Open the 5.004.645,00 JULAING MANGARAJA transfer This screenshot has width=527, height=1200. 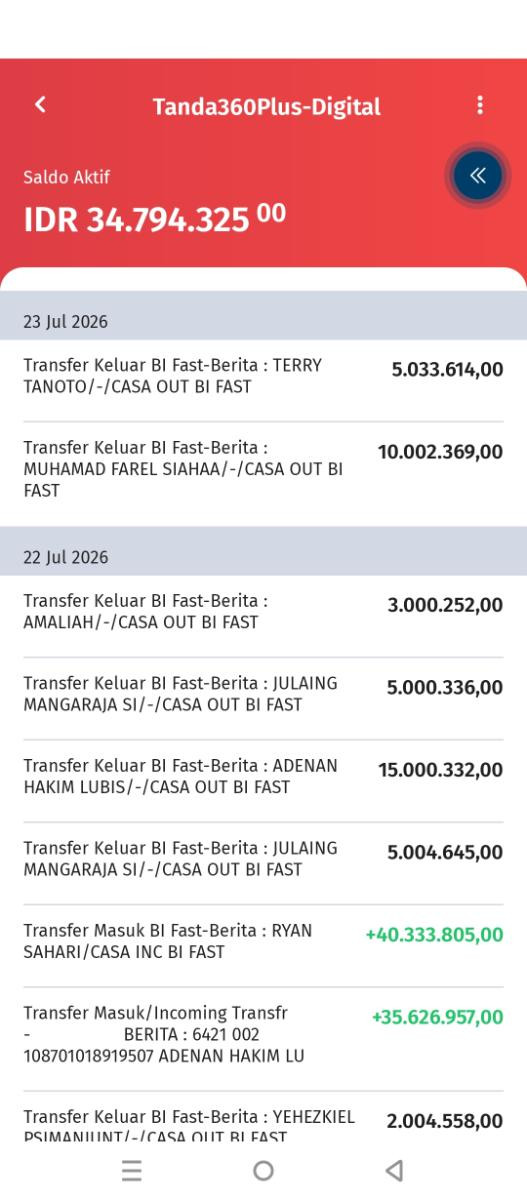263,863
